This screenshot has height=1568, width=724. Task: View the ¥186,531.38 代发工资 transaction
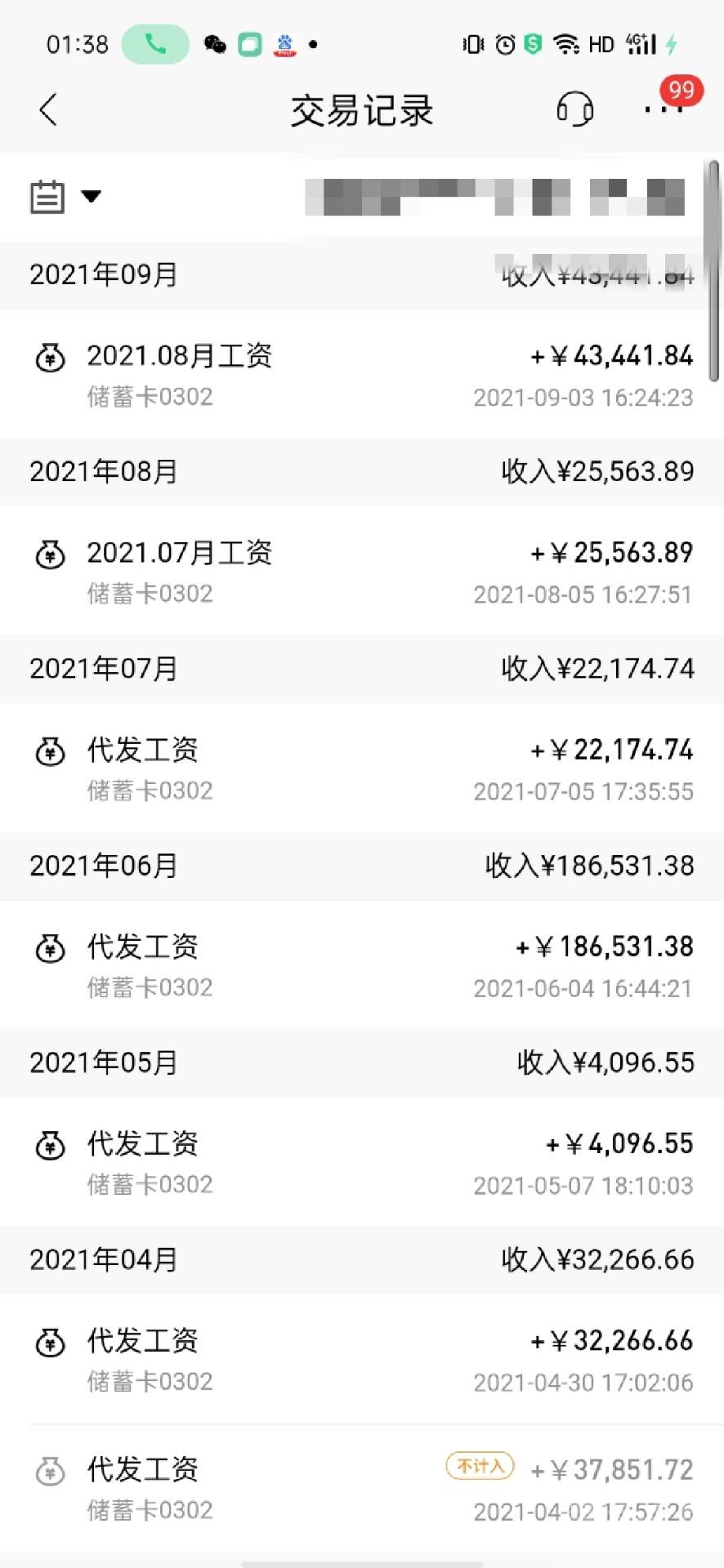tap(362, 965)
